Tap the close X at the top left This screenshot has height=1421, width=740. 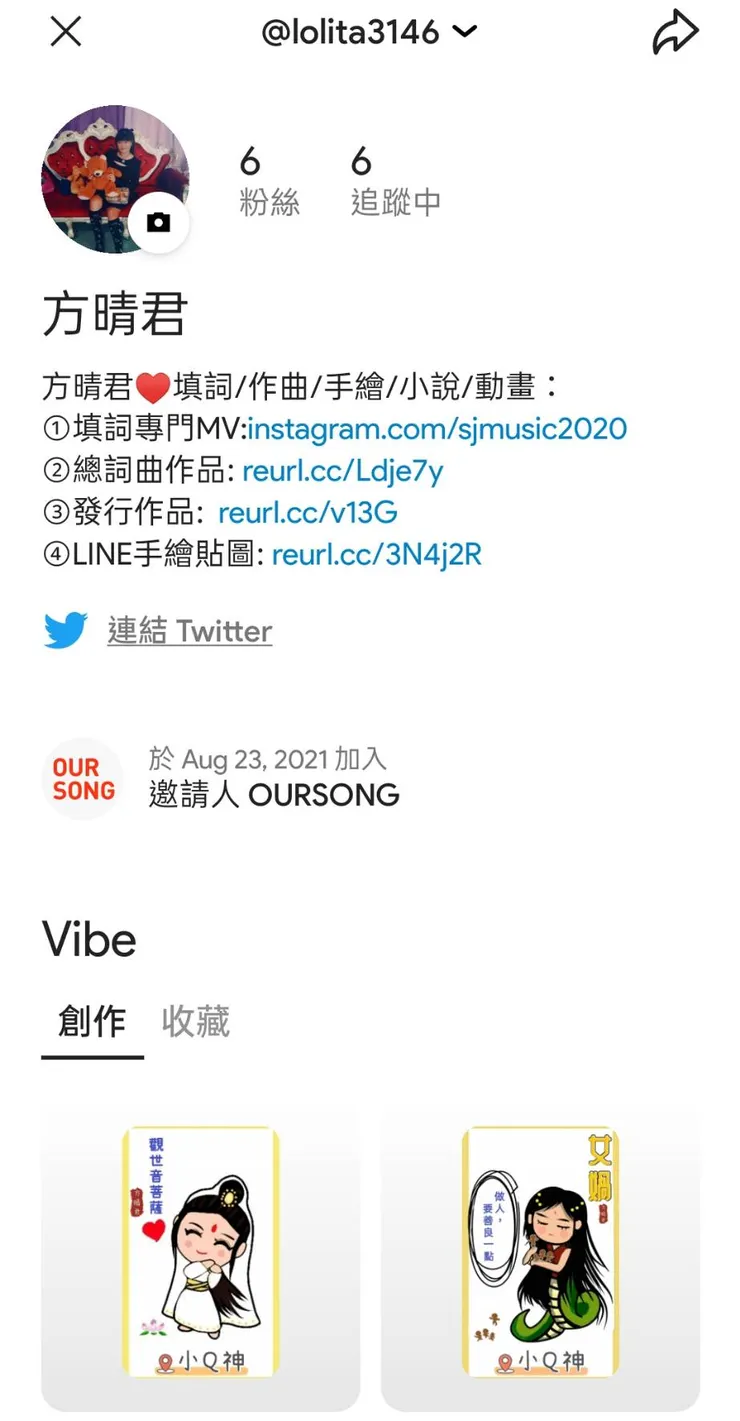click(x=65, y=31)
